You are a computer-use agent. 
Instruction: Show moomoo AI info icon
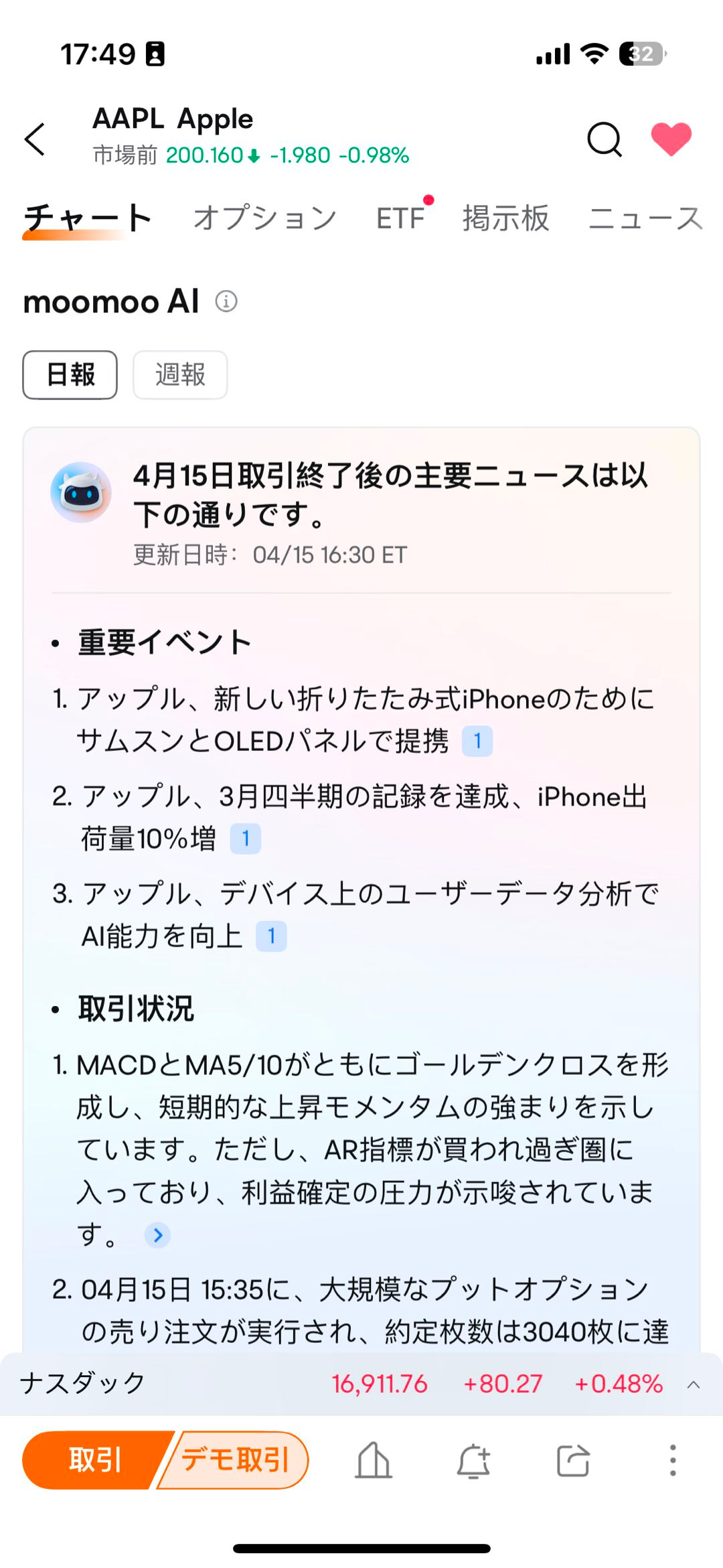coord(226,301)
